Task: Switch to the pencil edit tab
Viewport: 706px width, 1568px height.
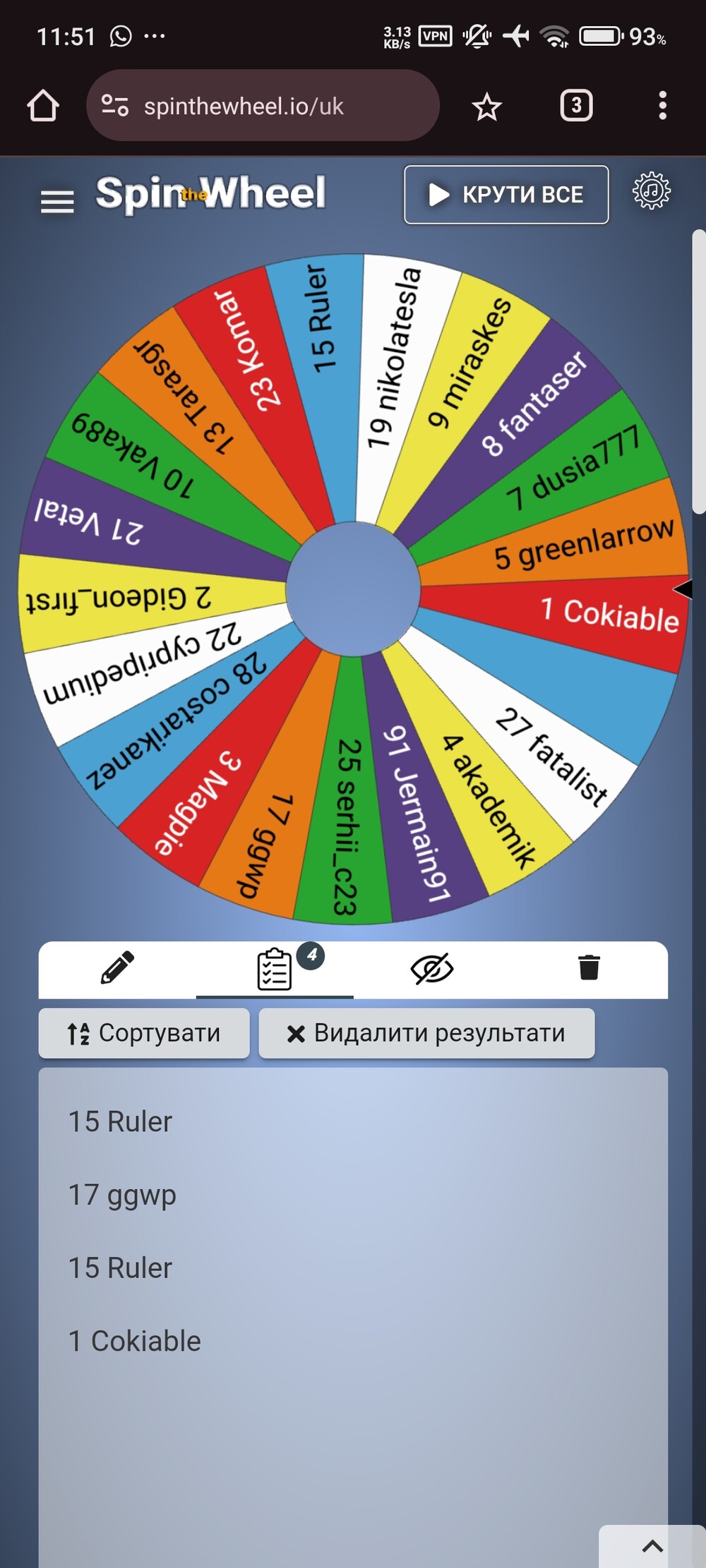Action: [x=117, y=967]
